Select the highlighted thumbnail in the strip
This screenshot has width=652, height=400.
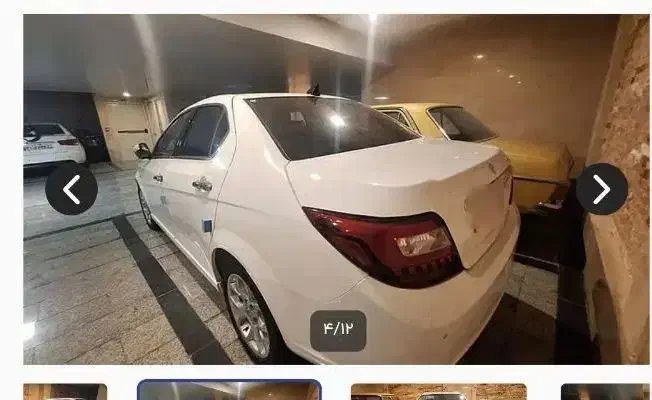229,391
